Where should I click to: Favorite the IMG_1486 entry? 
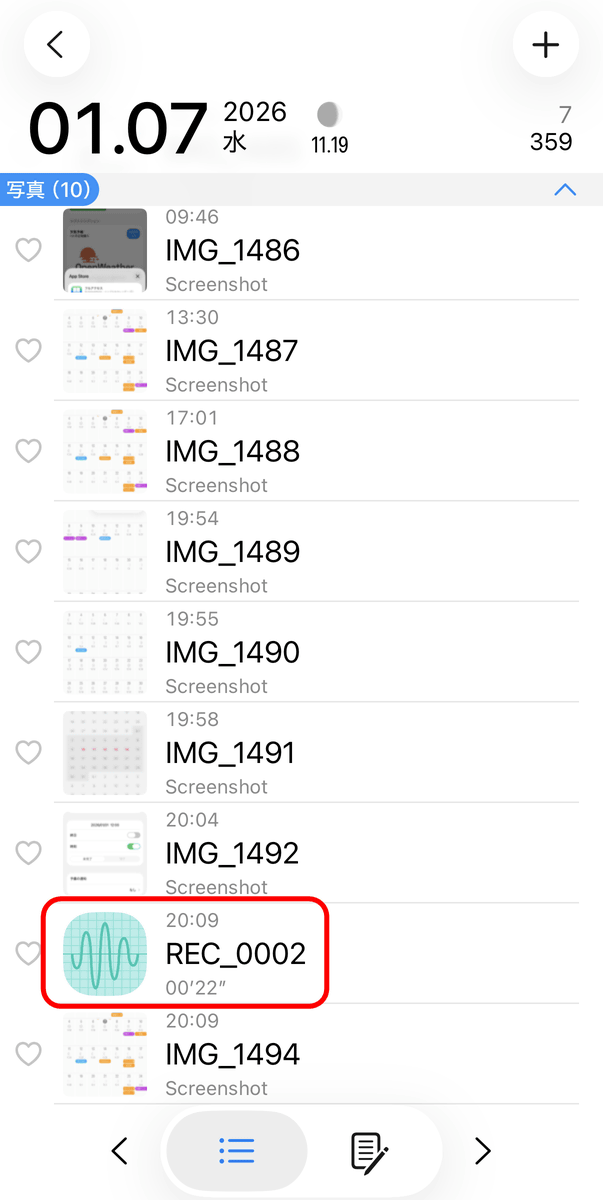pos(29,250)
